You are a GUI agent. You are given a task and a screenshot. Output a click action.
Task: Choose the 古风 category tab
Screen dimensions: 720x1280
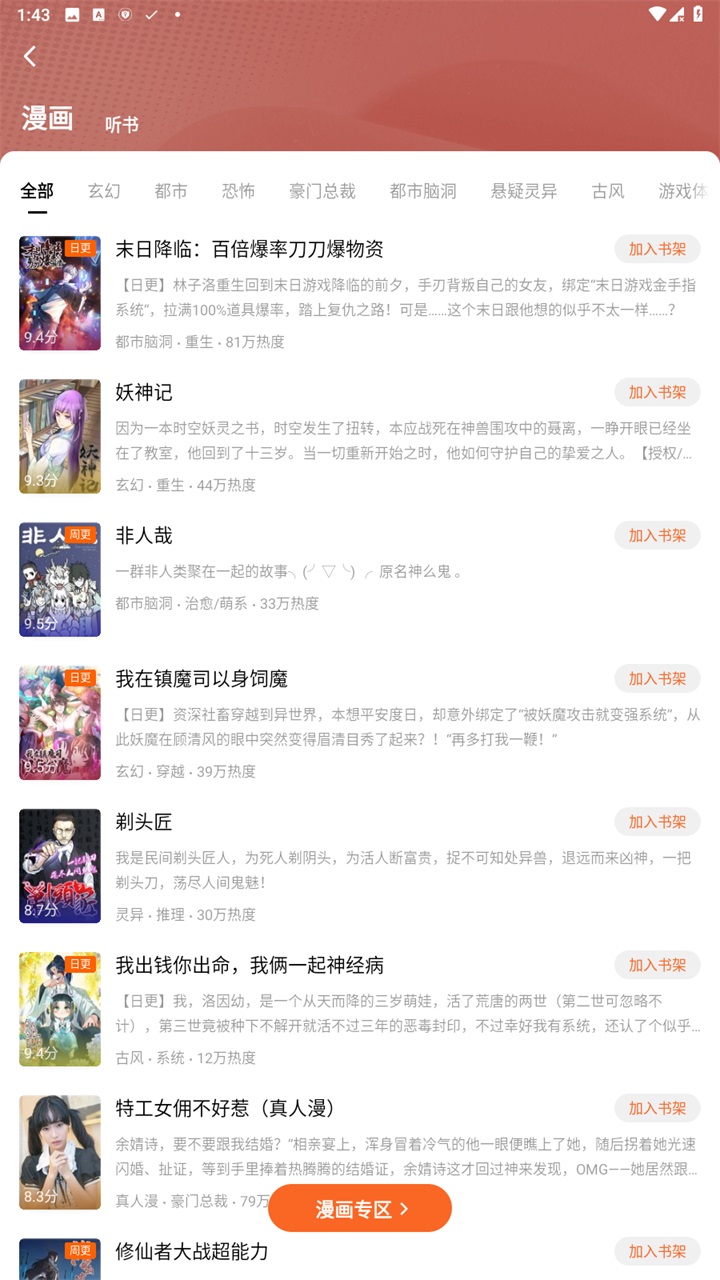pyautogui.click(x=608, y=191)
